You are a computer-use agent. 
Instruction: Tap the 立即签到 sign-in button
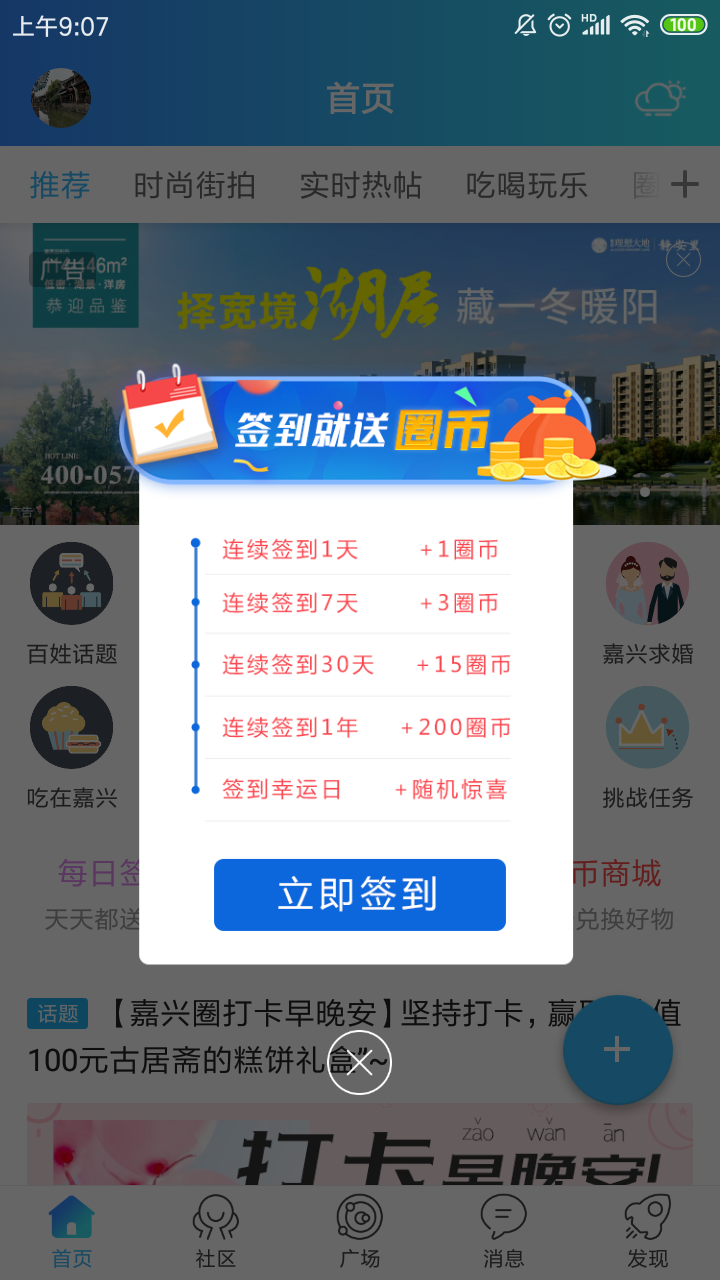pos(360,895)
